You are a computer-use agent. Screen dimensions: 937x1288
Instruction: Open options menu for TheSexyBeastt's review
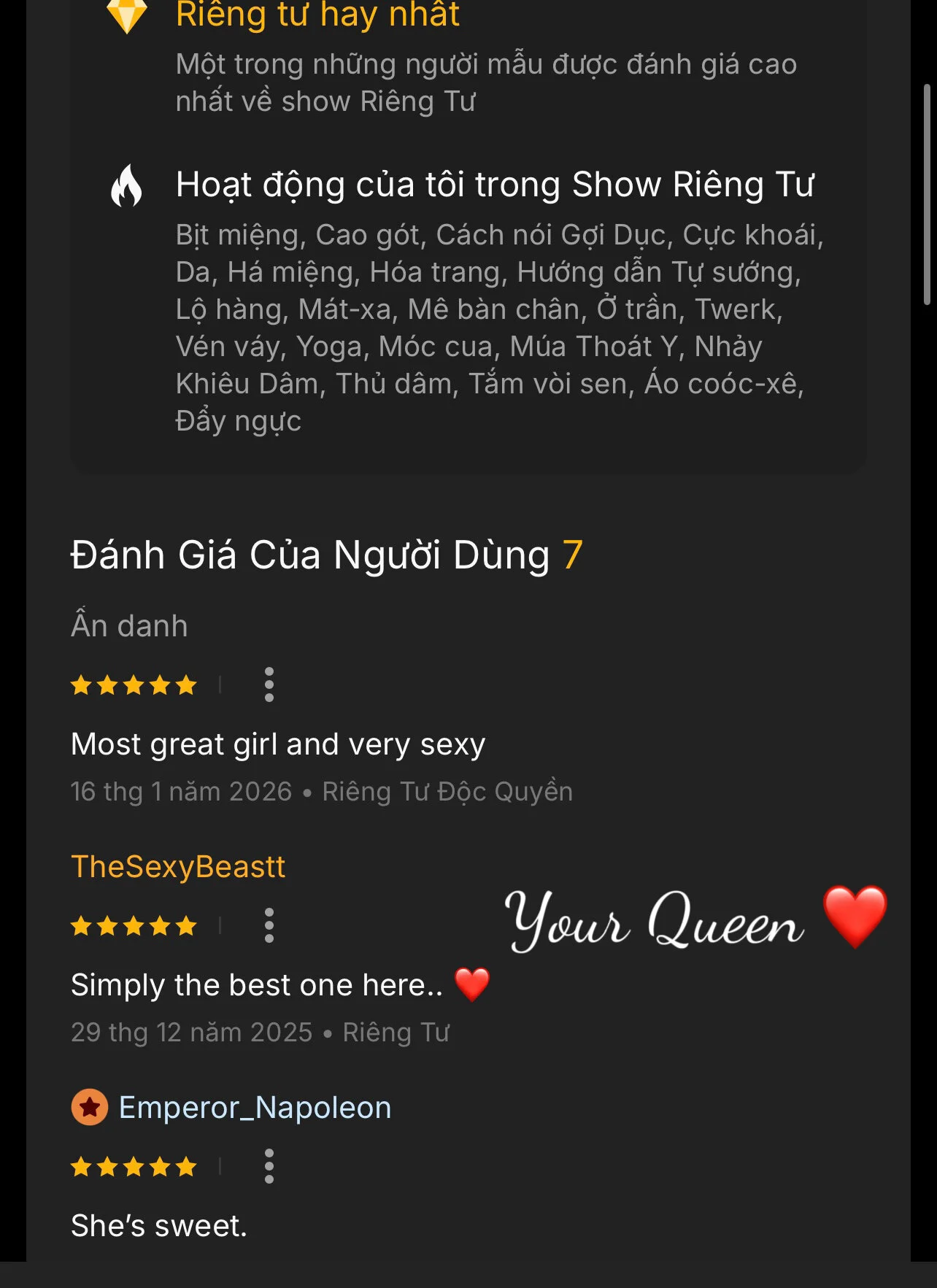pyautogui.click(x=269, y=925)
